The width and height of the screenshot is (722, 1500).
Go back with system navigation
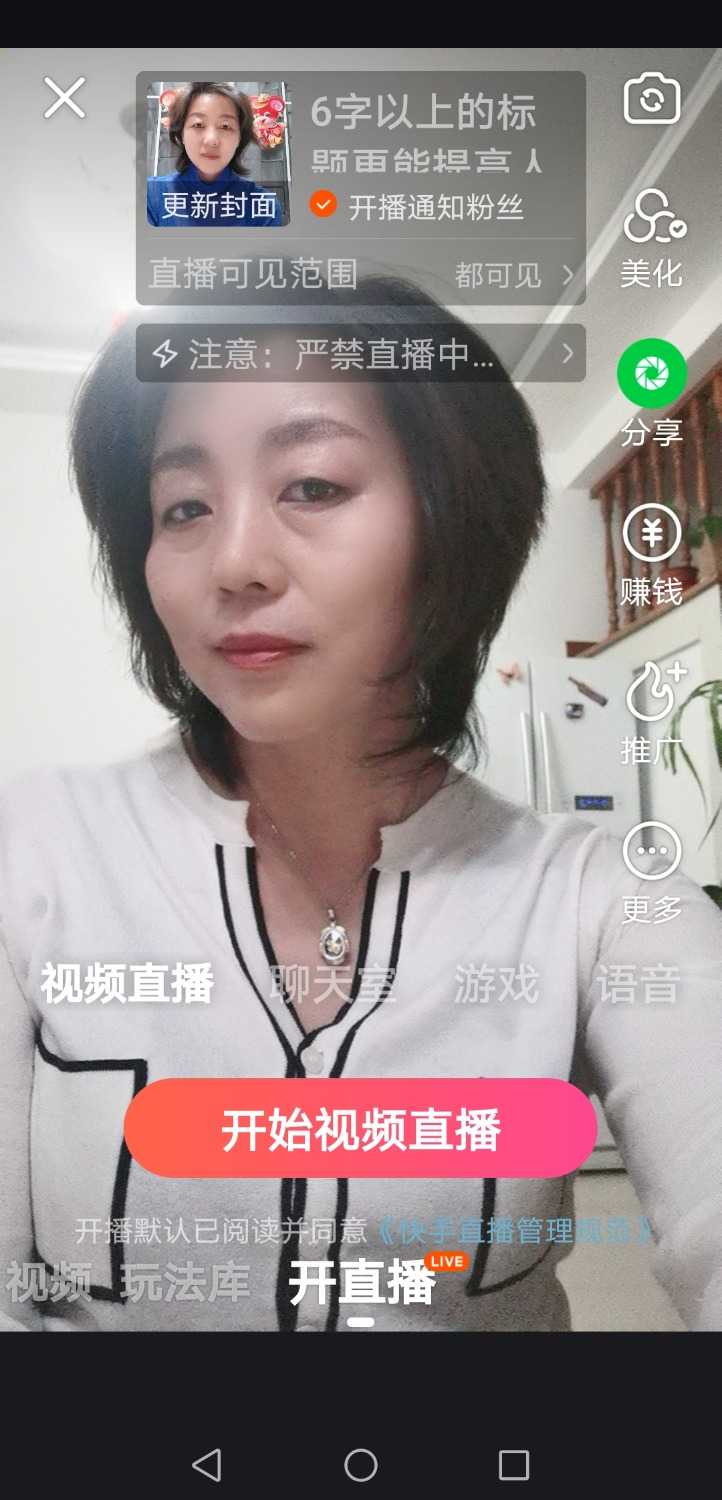(x=206, y=1465)
